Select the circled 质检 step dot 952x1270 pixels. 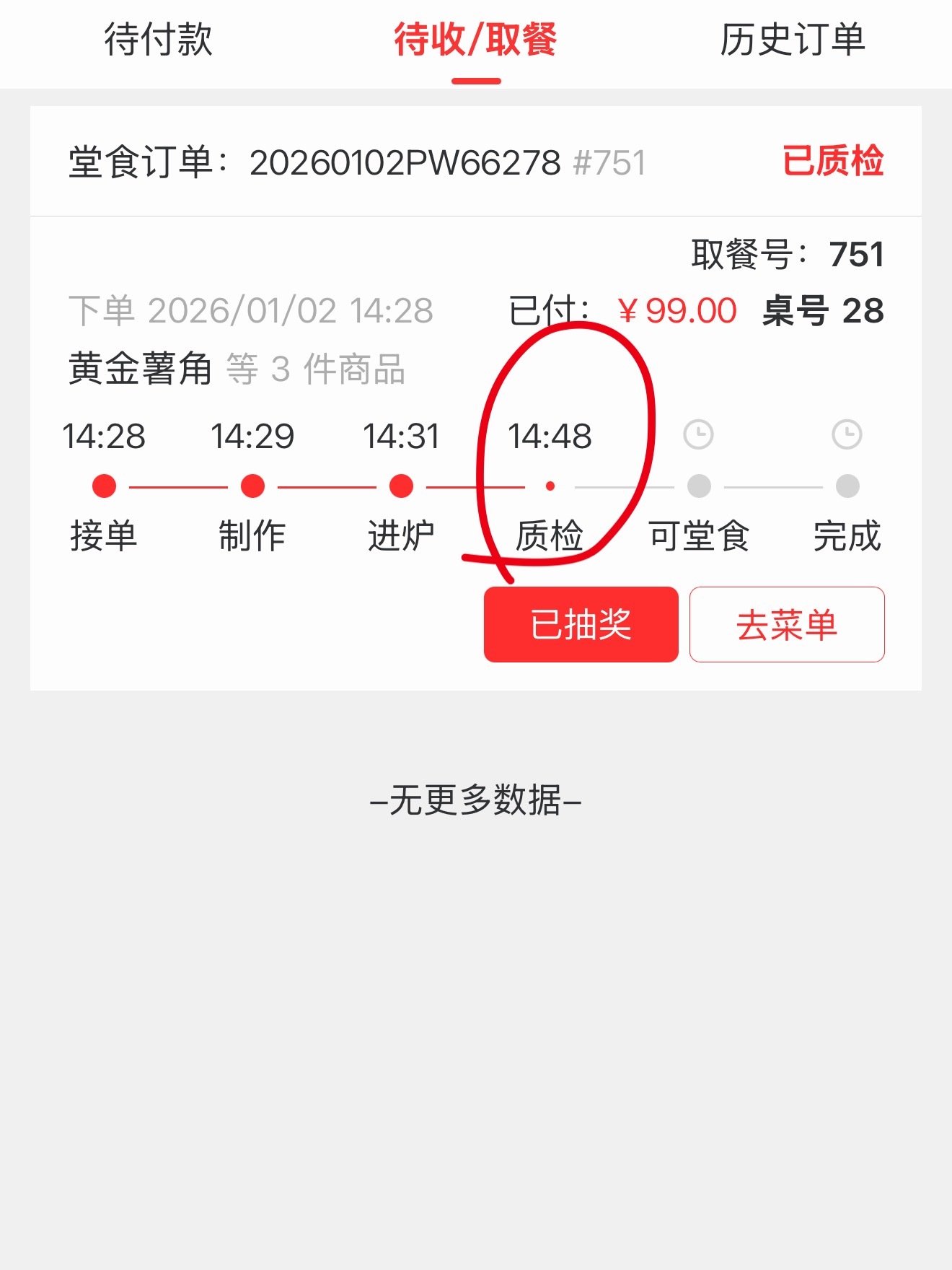tap(551, 486)
